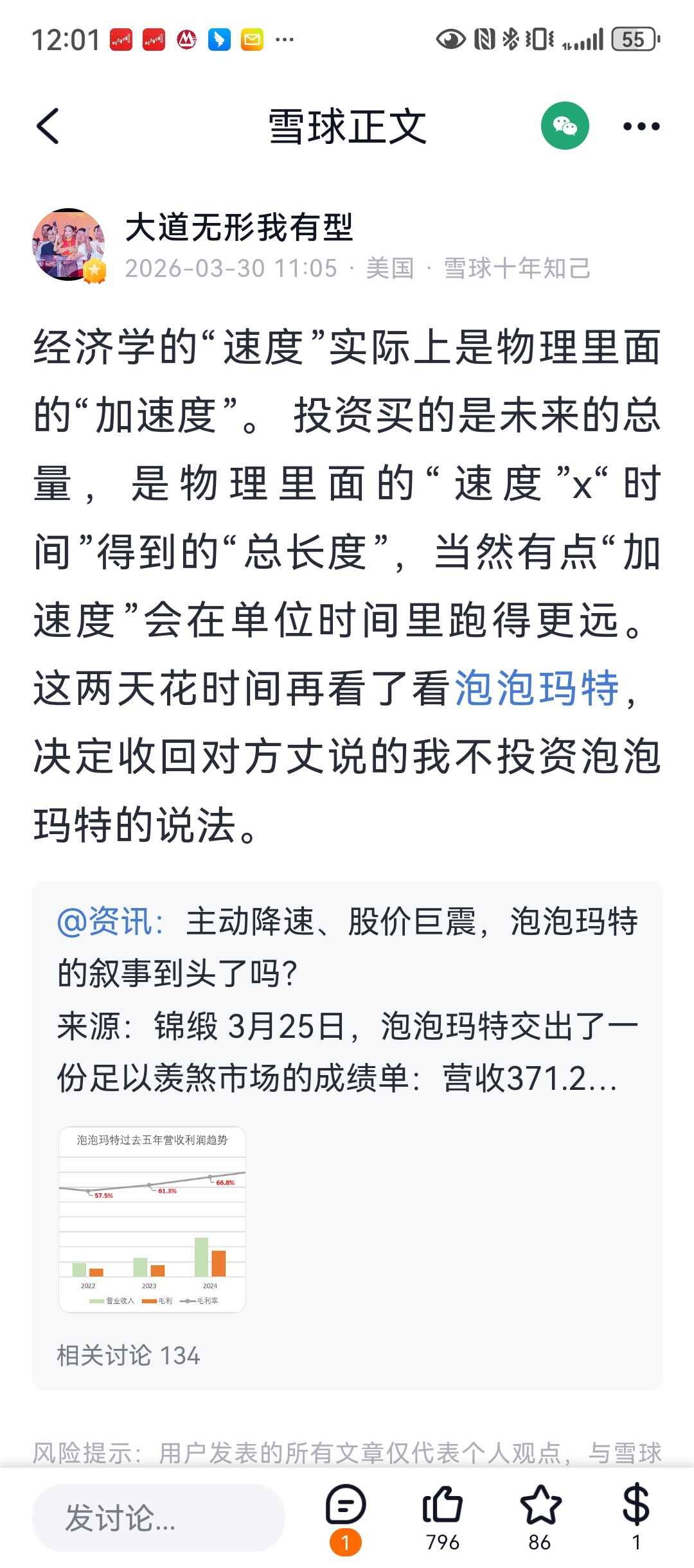Open the three-dot overflow menu
694x1568 pixels.
(x=641, y=127)
